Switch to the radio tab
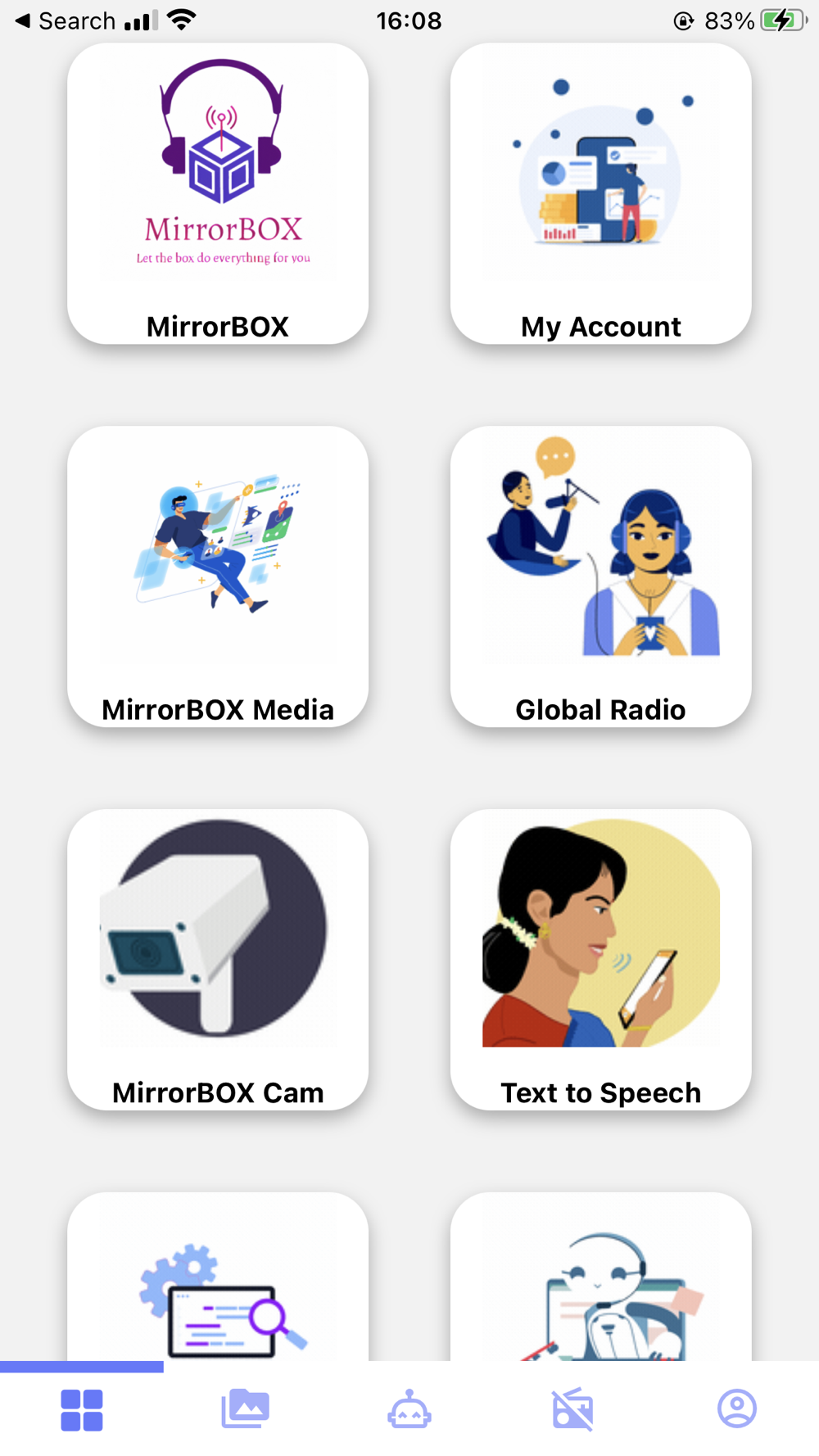Image resolution: width=819 pixels, height=1456 pixels. pos(572,1410)
